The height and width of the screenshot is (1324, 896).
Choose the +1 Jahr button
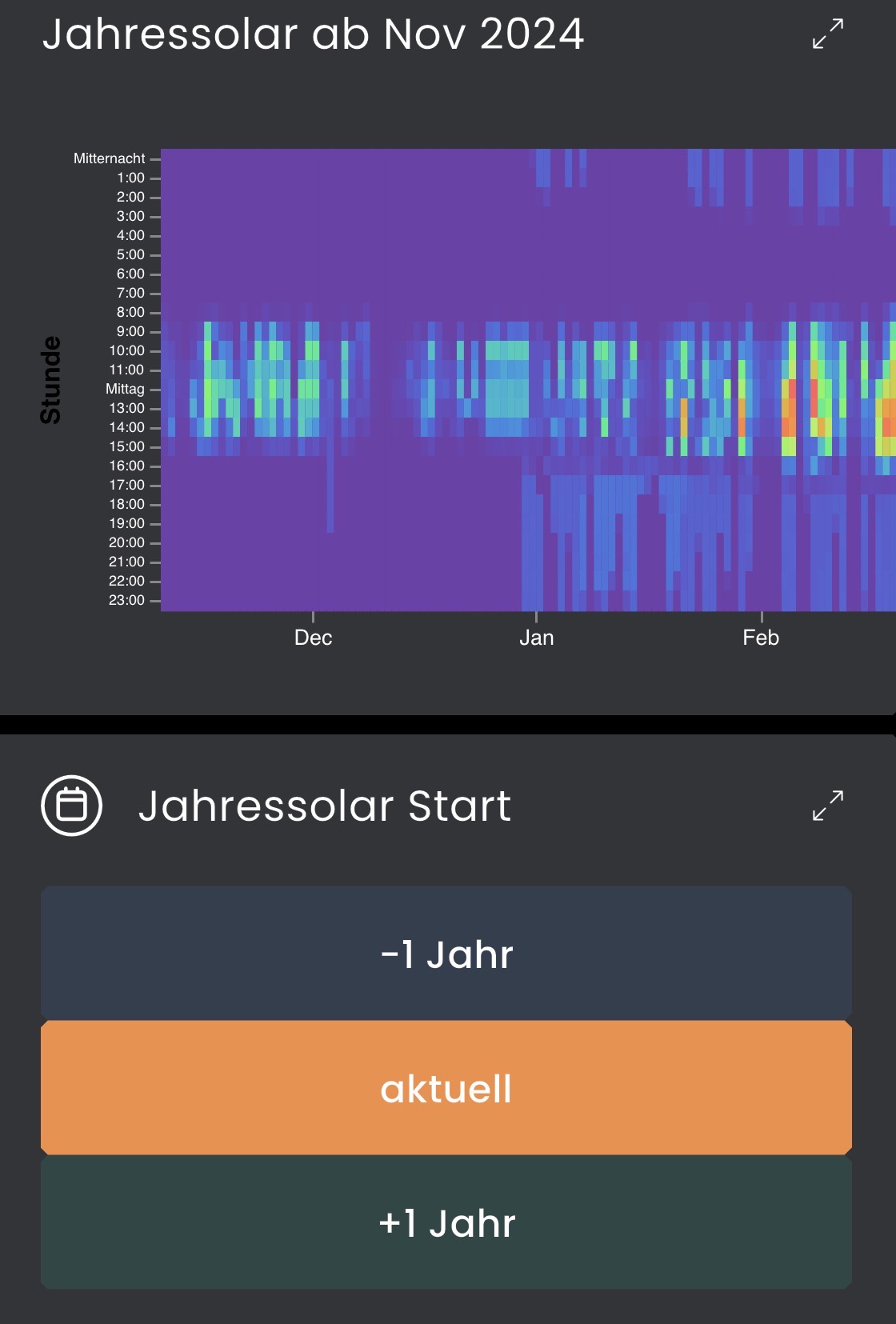tap(446, 1222)
